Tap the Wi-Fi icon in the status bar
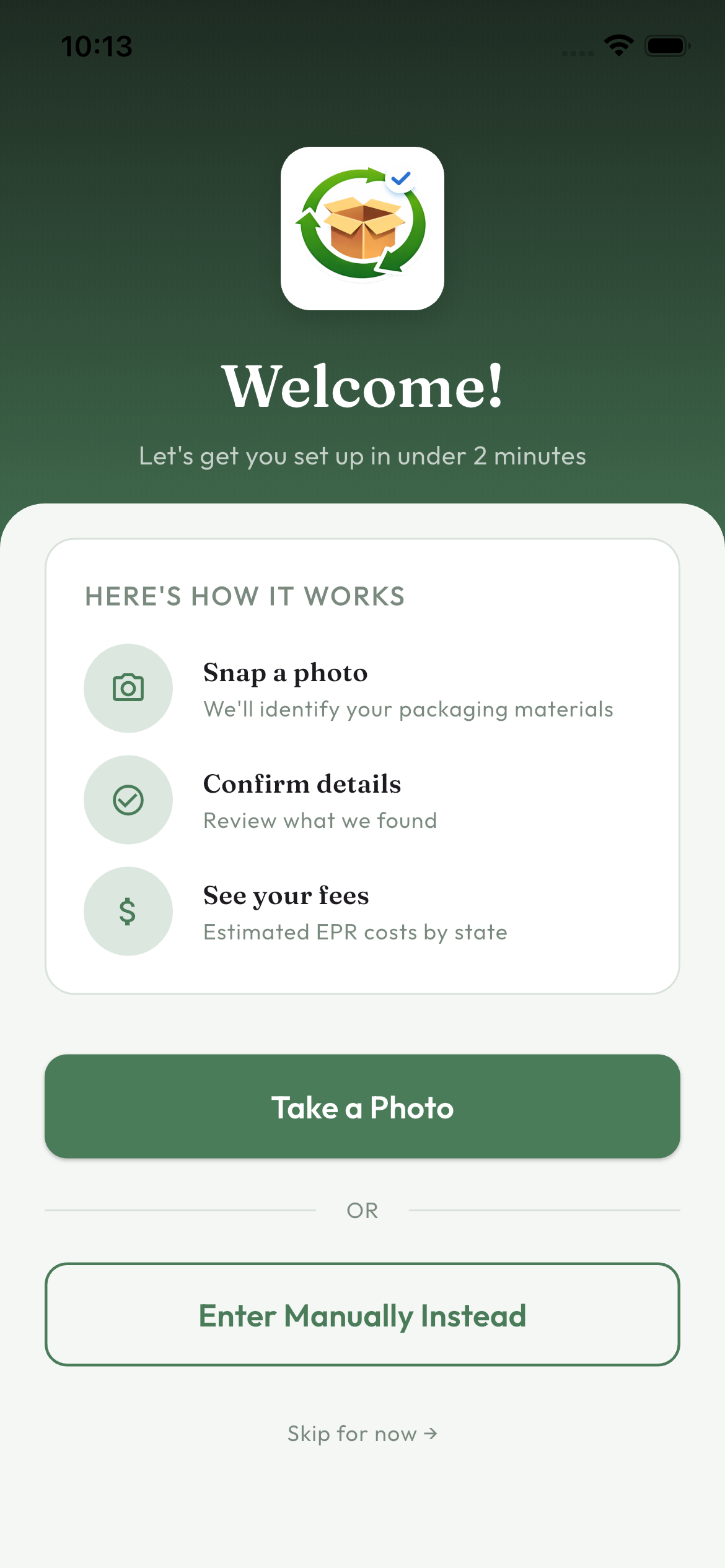This screenshot has height=1568, width=725. click(619, 45)
